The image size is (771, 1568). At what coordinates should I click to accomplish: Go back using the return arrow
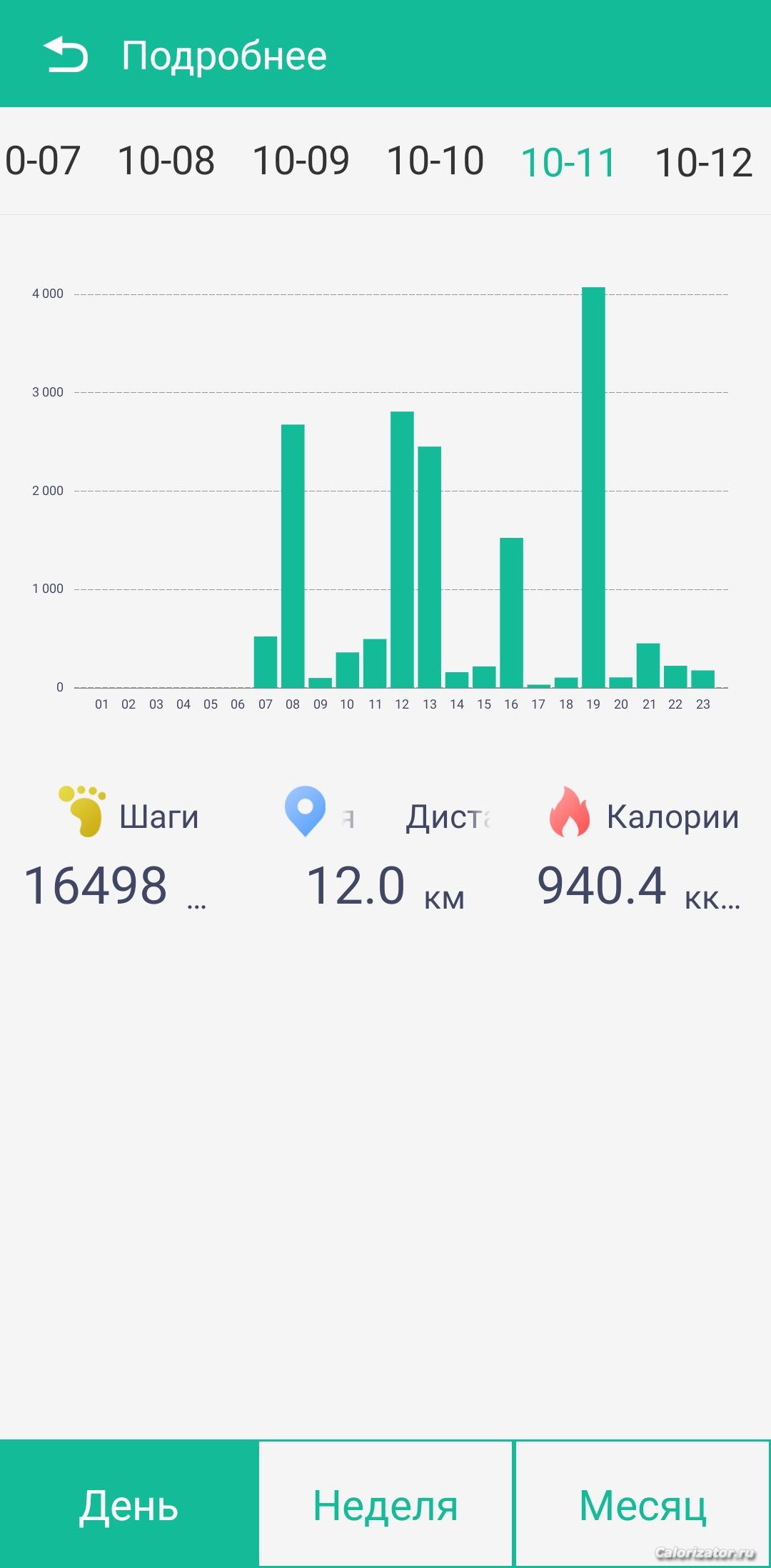[66, 55]
